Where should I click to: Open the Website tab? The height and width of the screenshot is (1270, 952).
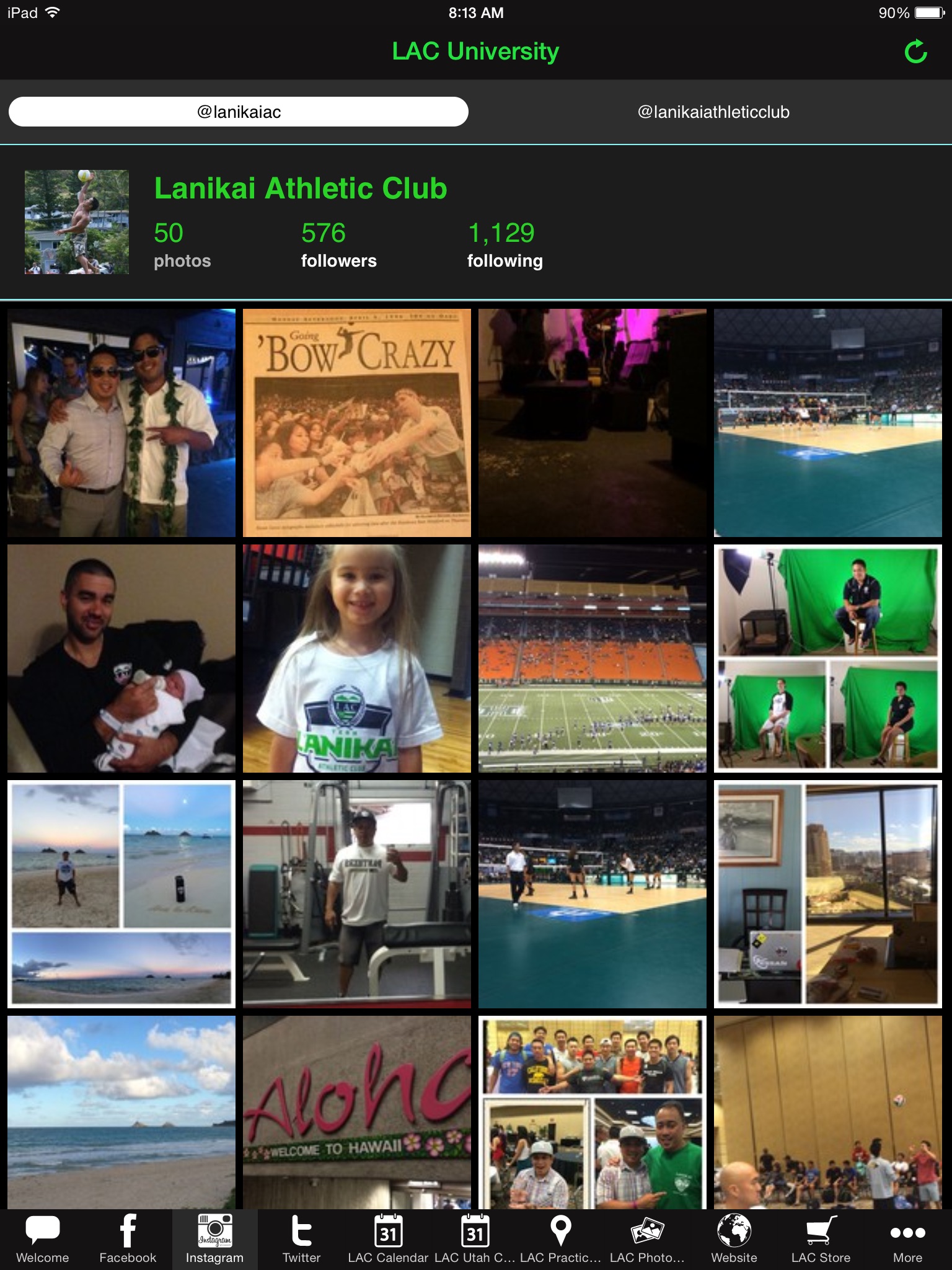[734, 1239]
